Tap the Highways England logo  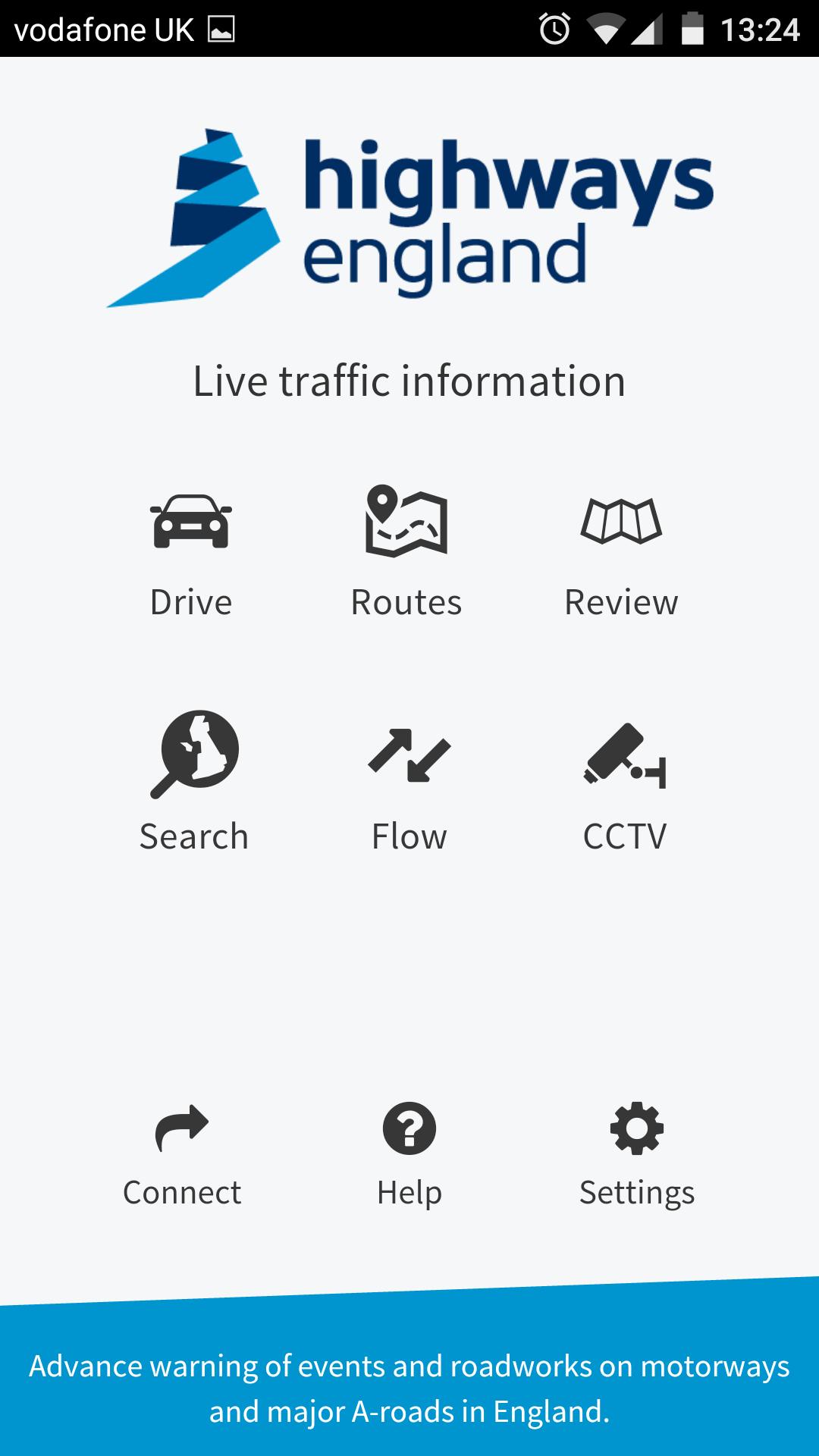409,216
